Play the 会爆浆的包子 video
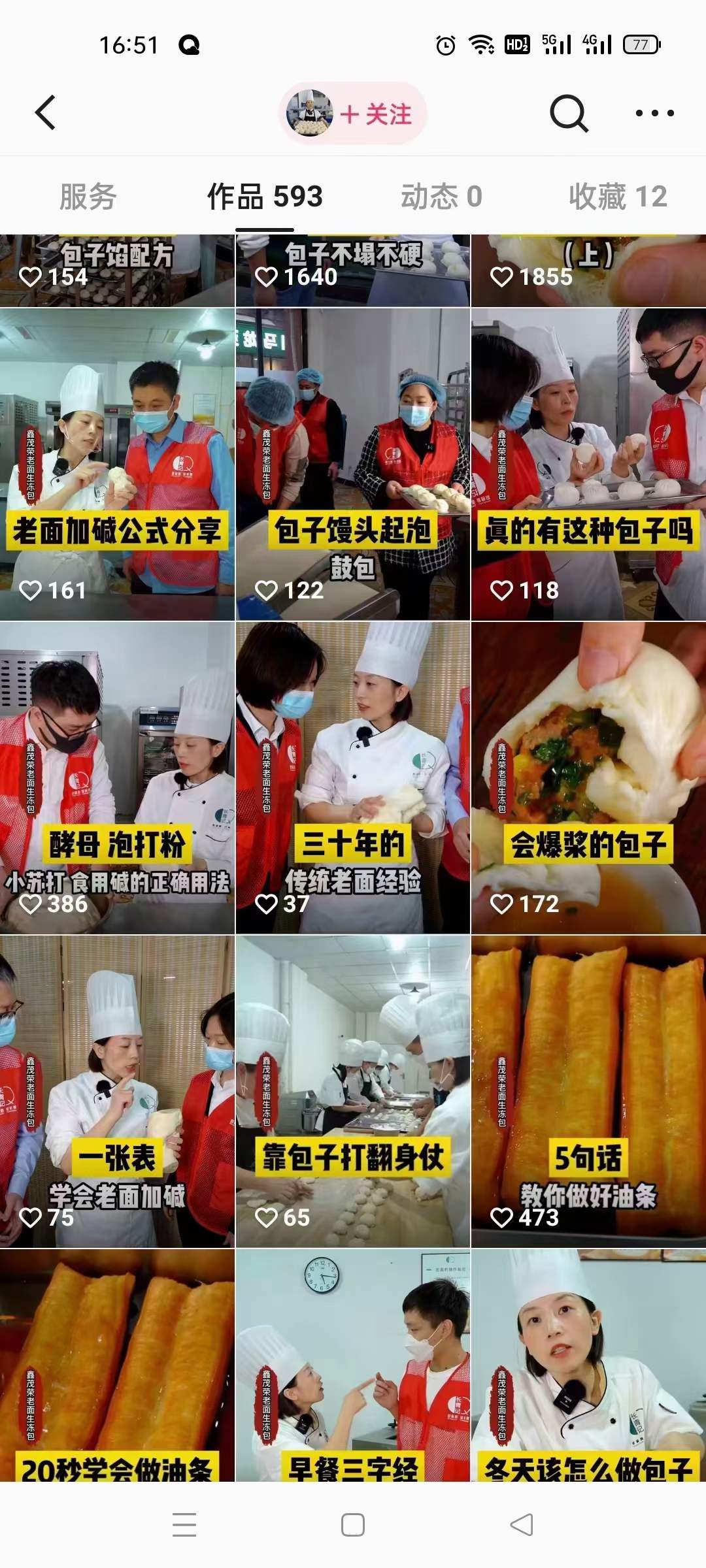706x1568 pixels. click(x=588, y=777)
